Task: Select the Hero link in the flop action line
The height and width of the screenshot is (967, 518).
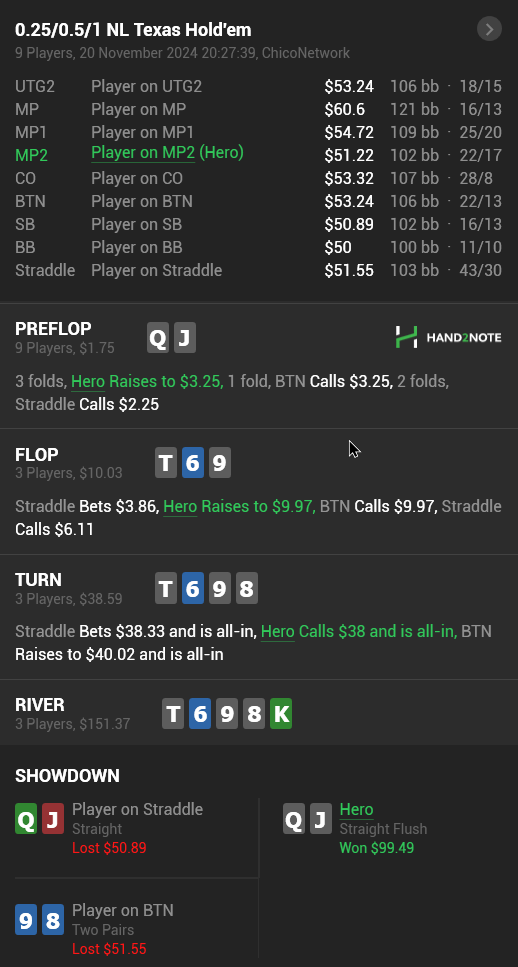Action: point(180,507)
